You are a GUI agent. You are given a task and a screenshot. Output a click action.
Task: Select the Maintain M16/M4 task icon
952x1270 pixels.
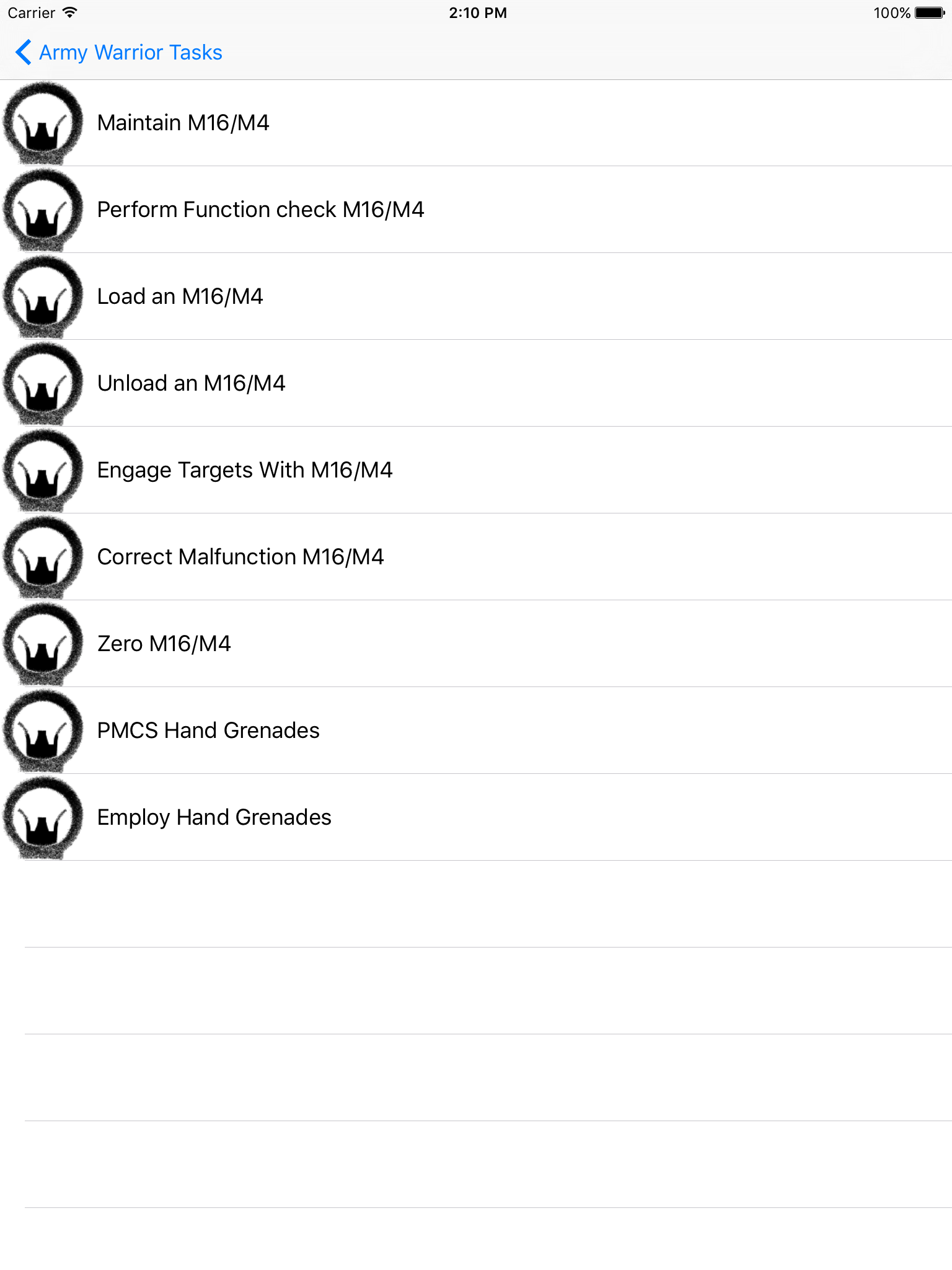(43, 122)
